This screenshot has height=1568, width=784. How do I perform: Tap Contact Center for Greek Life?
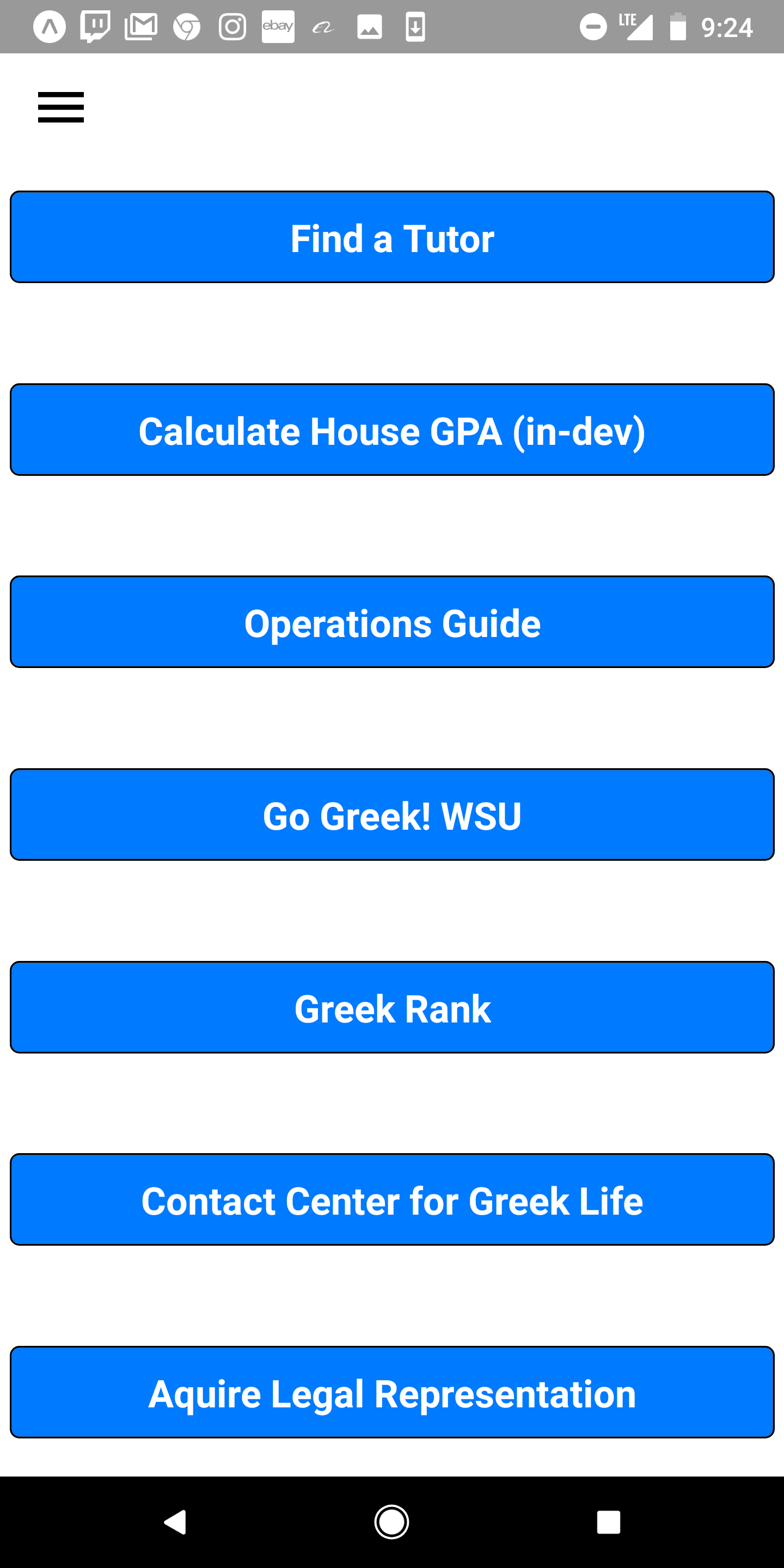coord(392,1200)
